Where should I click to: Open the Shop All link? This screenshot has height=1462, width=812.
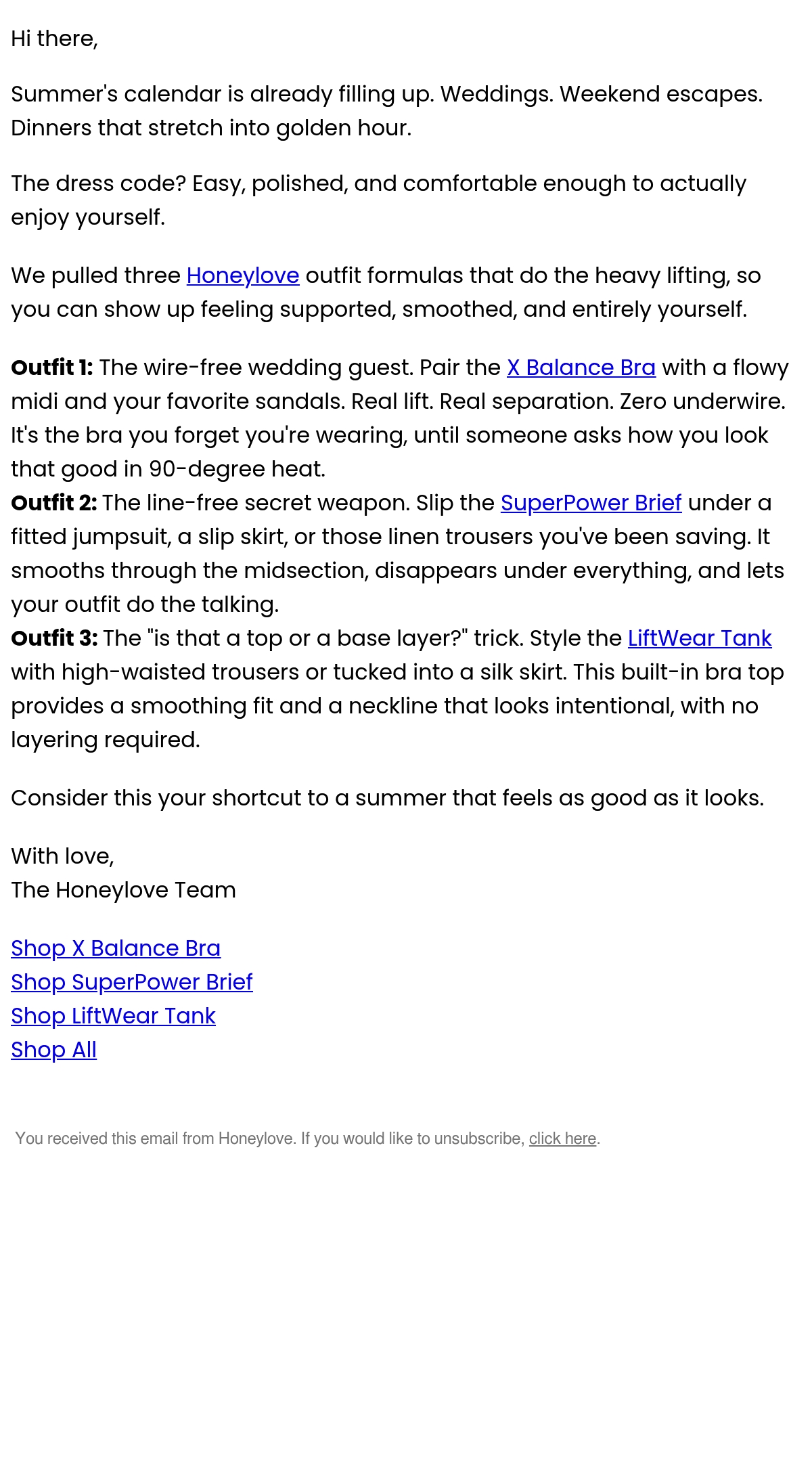click(x=54, y=1050)
